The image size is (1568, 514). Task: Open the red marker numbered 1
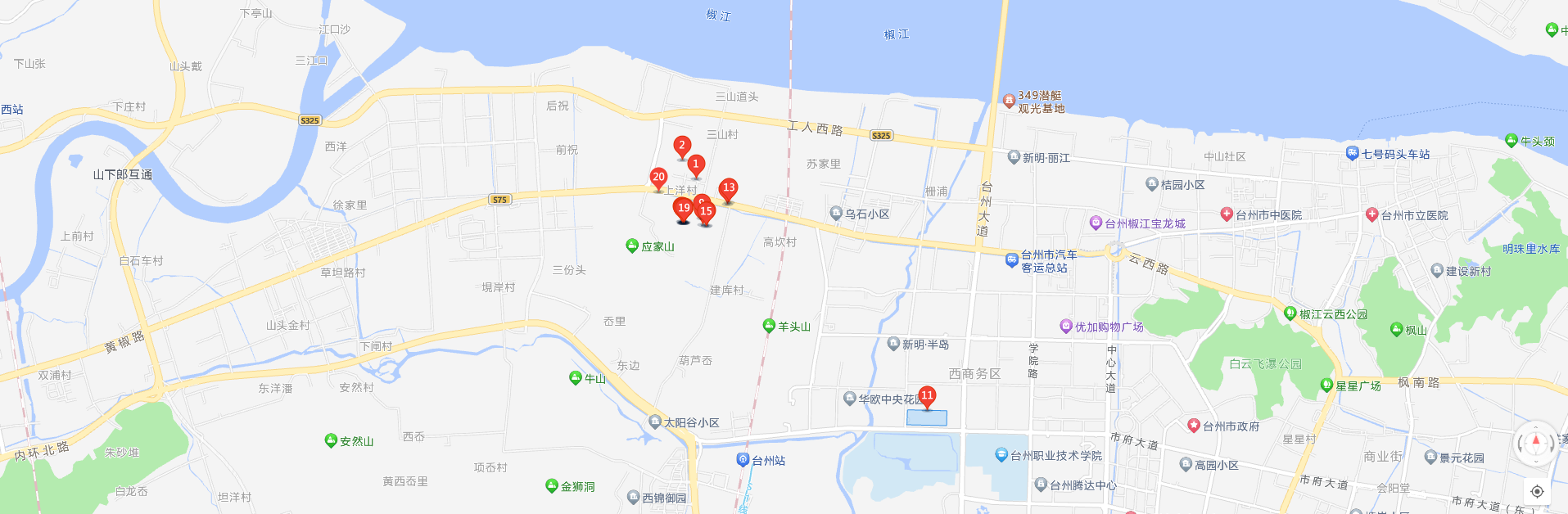click(696, 165)
